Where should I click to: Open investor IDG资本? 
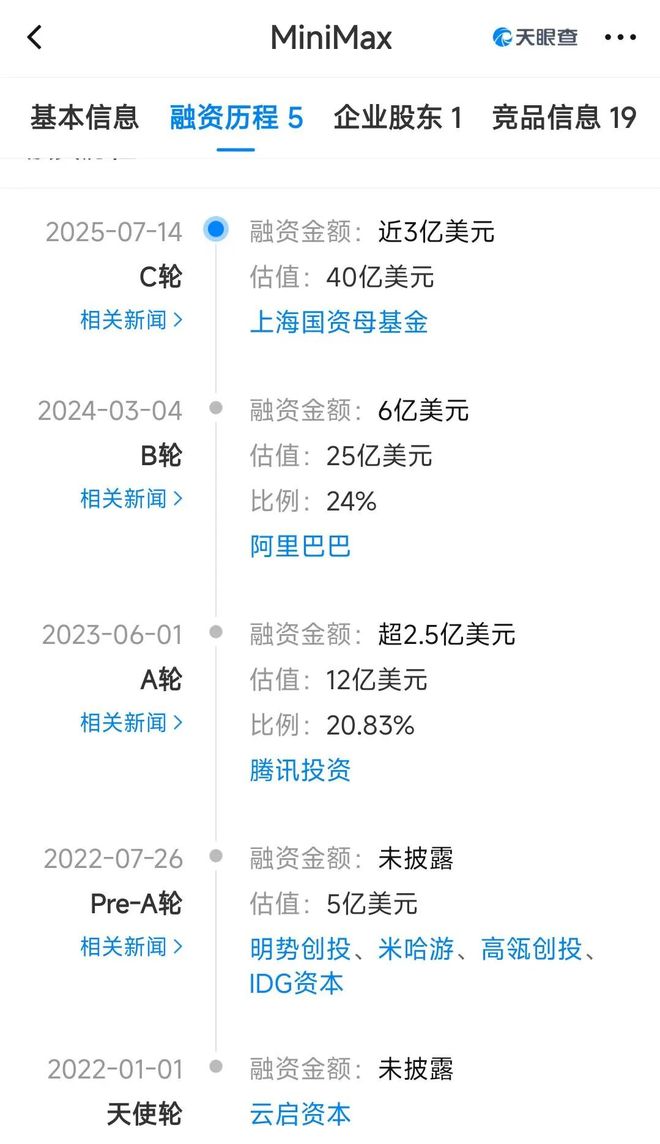tap(296, 983)
